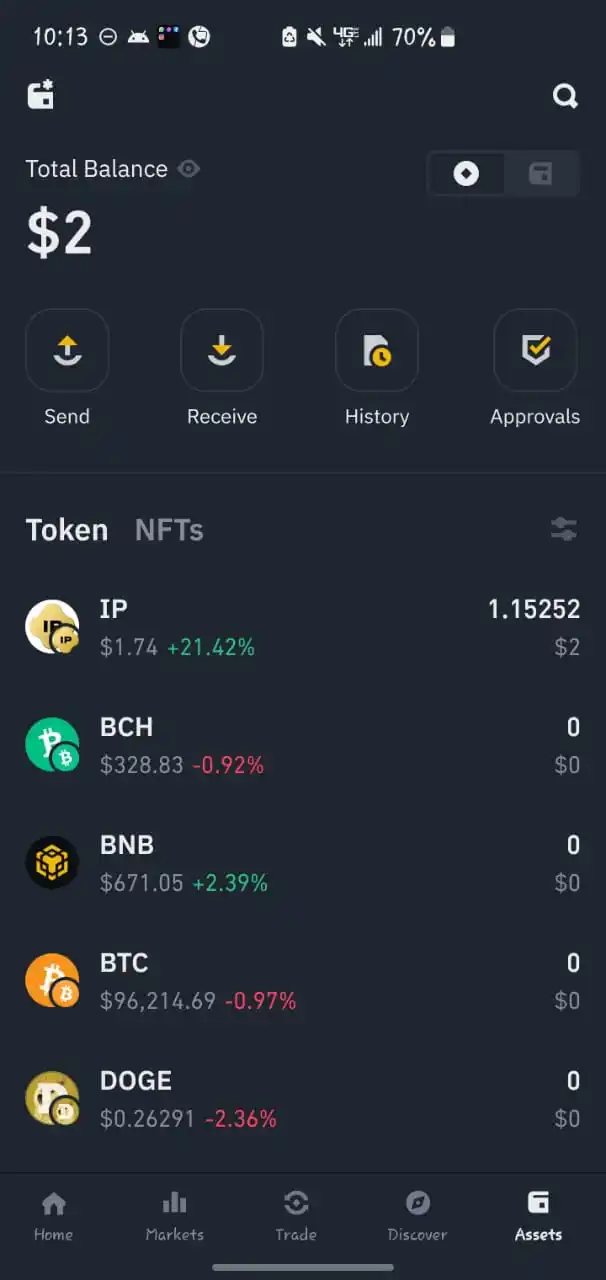Screen dimensions: 606x1280
Task: Open the token list filter settings
Action: coord(564,529)
